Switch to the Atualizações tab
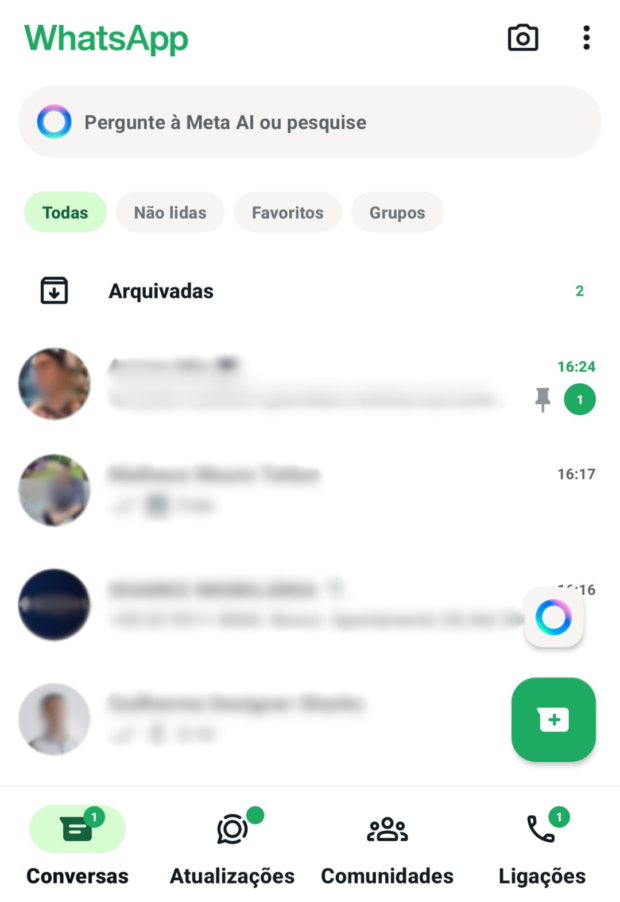The image size is (620, 902). pyautogui.click(x=232, y=846)
